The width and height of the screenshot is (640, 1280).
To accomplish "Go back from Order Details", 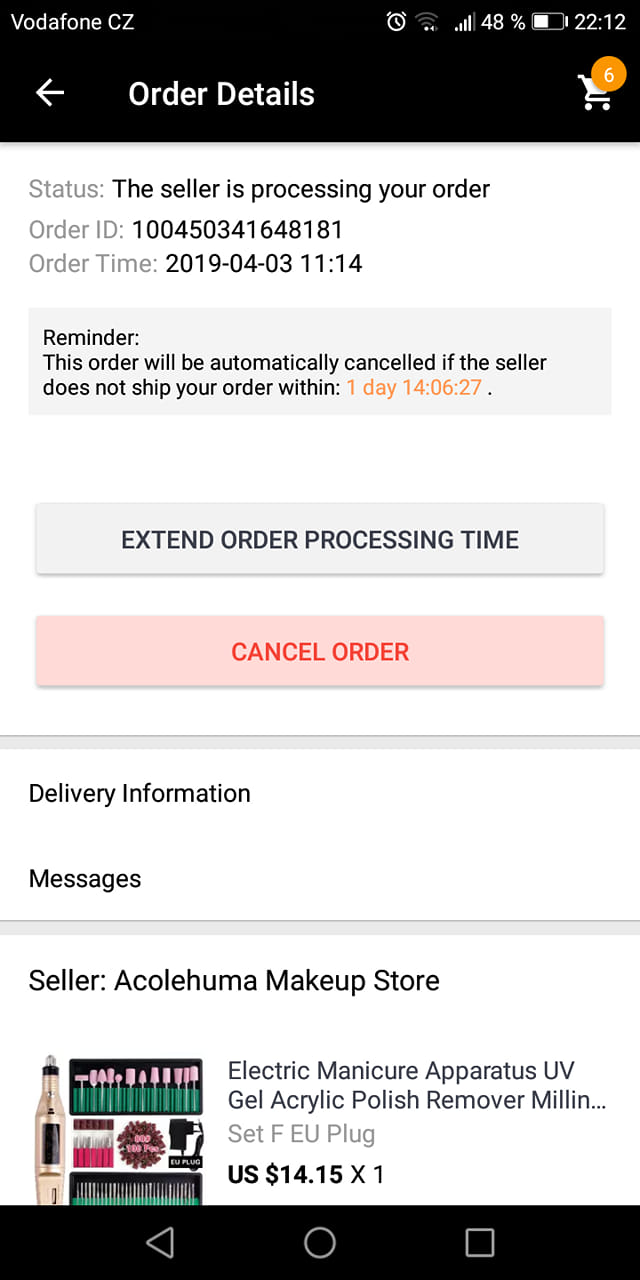I will 50,94.
